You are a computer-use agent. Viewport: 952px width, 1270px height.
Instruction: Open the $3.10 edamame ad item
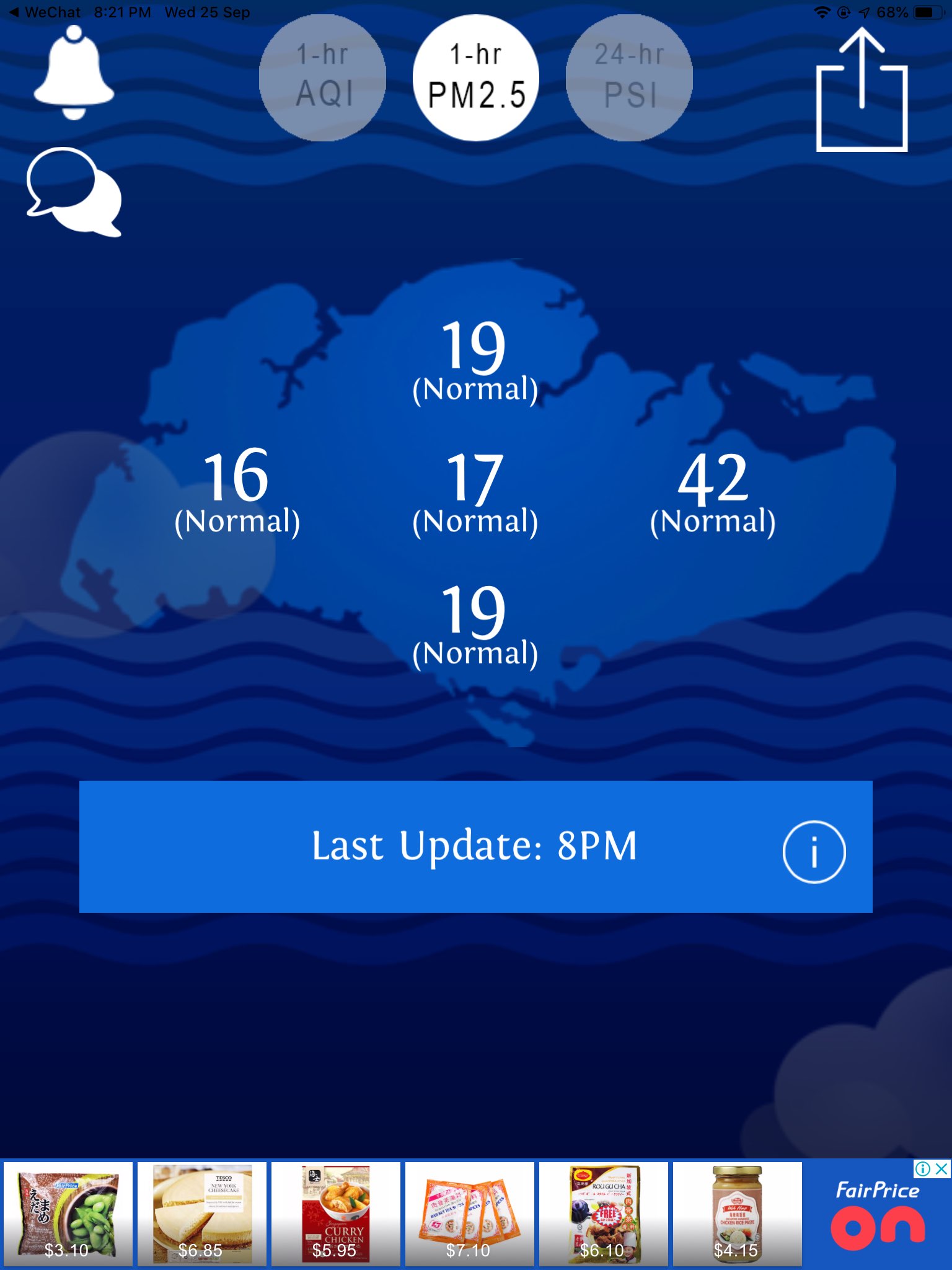coord(68,1214)
